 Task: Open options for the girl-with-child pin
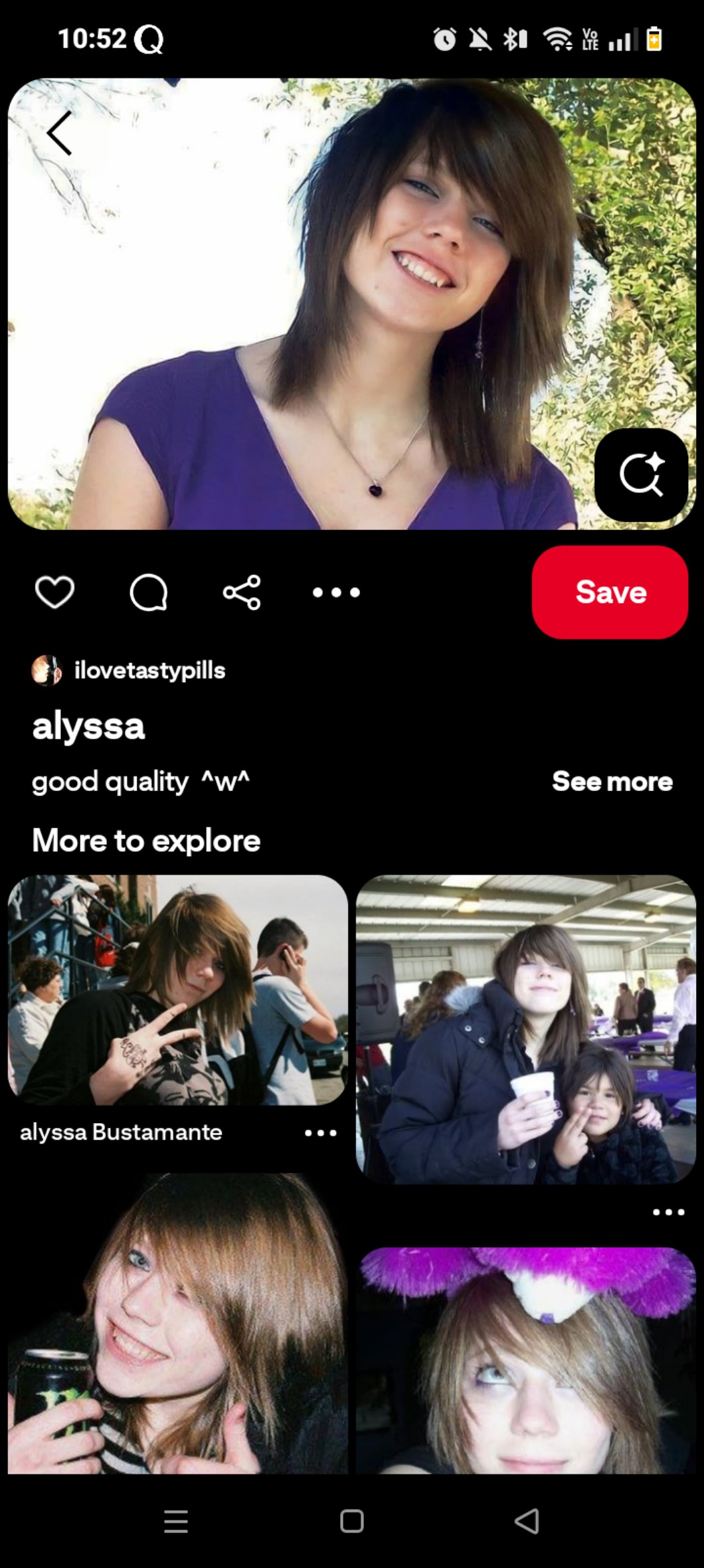(668, 1212)
